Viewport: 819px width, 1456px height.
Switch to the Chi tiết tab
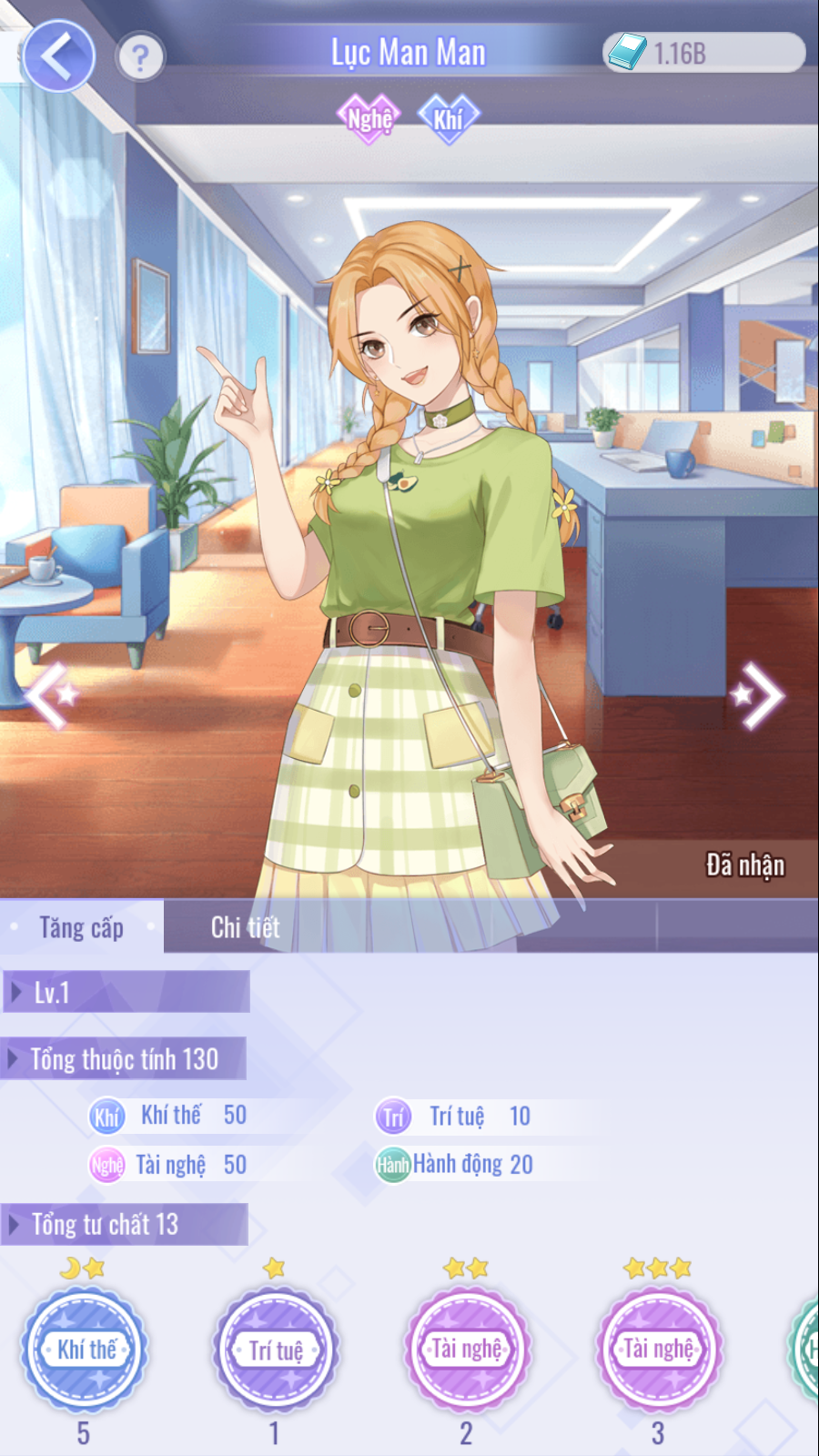246,927
